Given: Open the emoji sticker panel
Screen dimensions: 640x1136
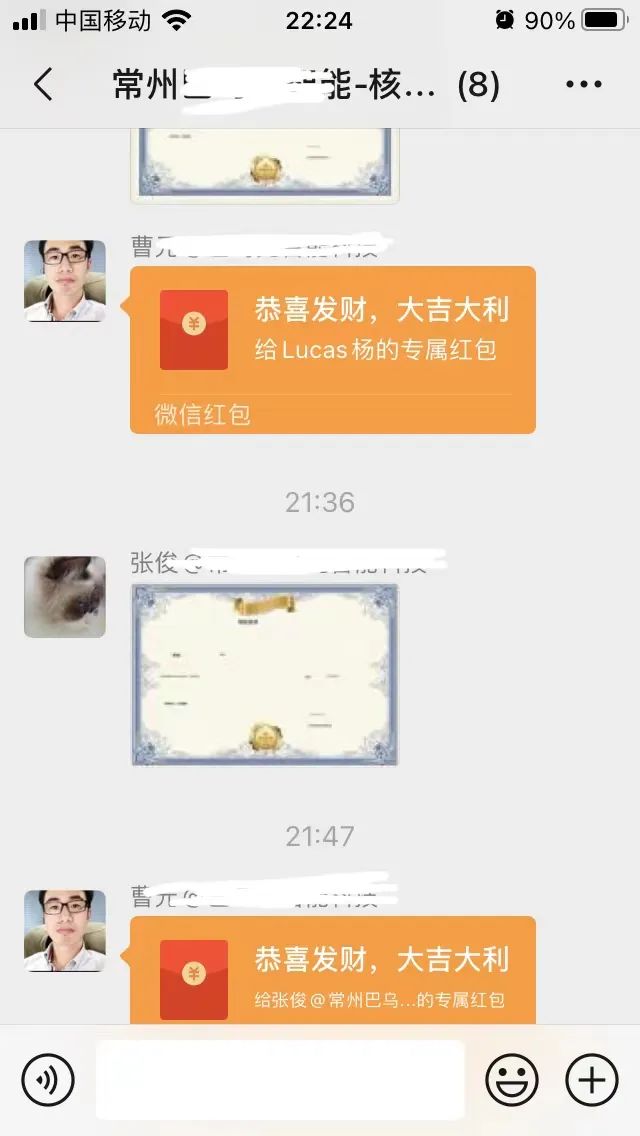Looking at the screenshot, I should point(512,1080).
